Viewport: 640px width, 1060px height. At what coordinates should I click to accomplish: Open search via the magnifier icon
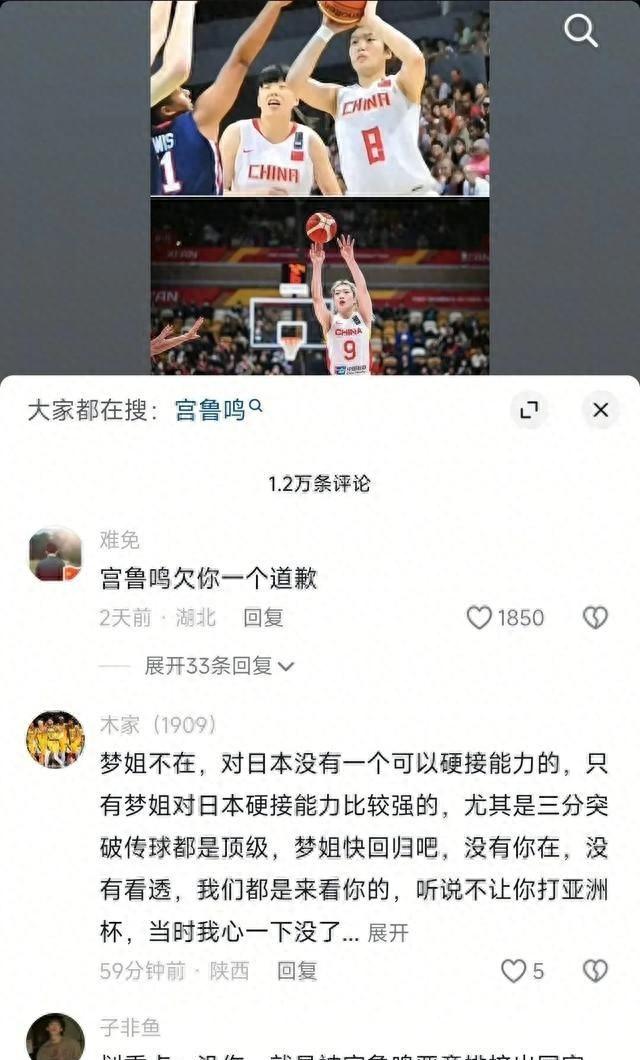click(x=581, y=31)
